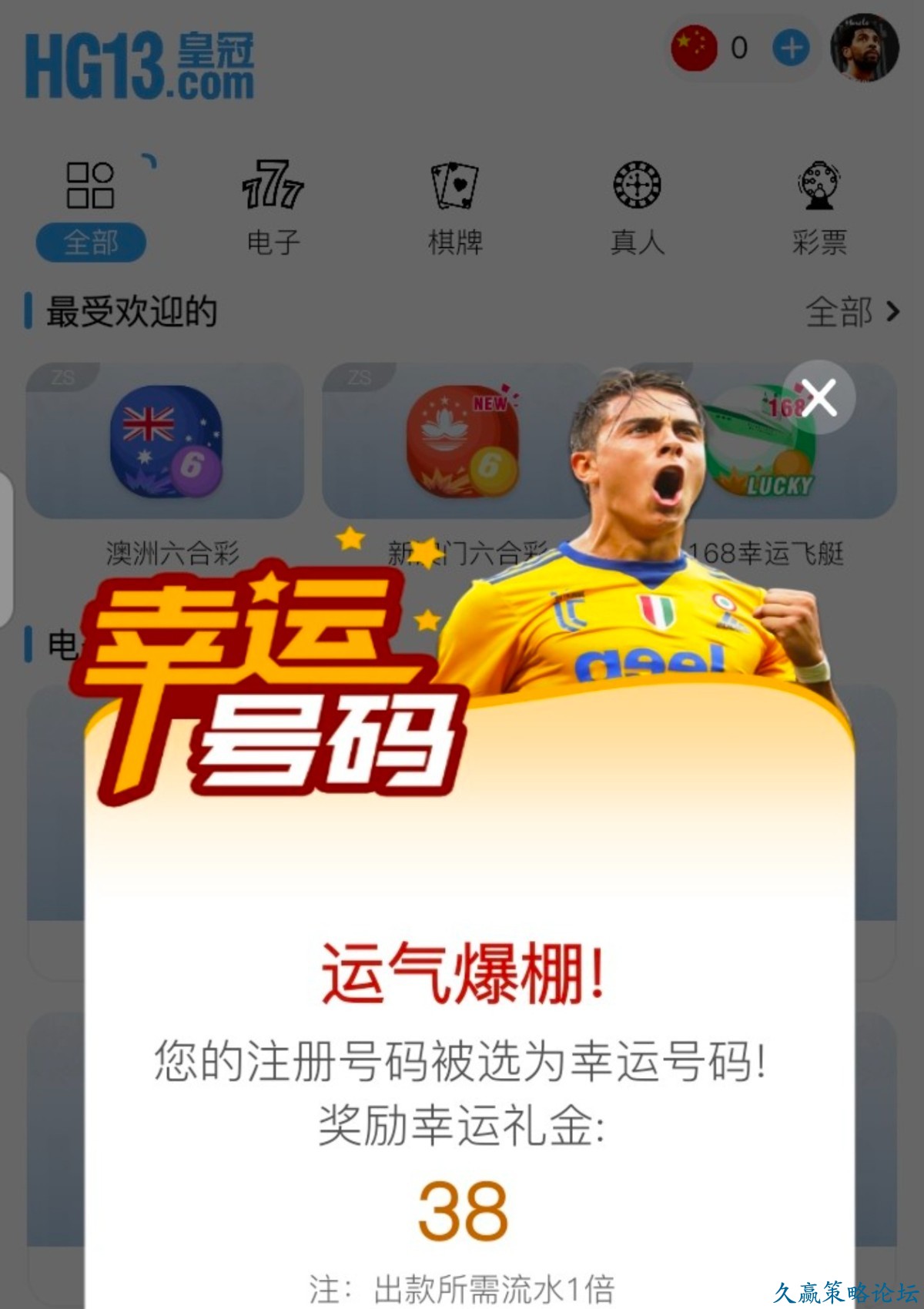
Task: Open the profile avatar
Action: (x=864, y=48)
